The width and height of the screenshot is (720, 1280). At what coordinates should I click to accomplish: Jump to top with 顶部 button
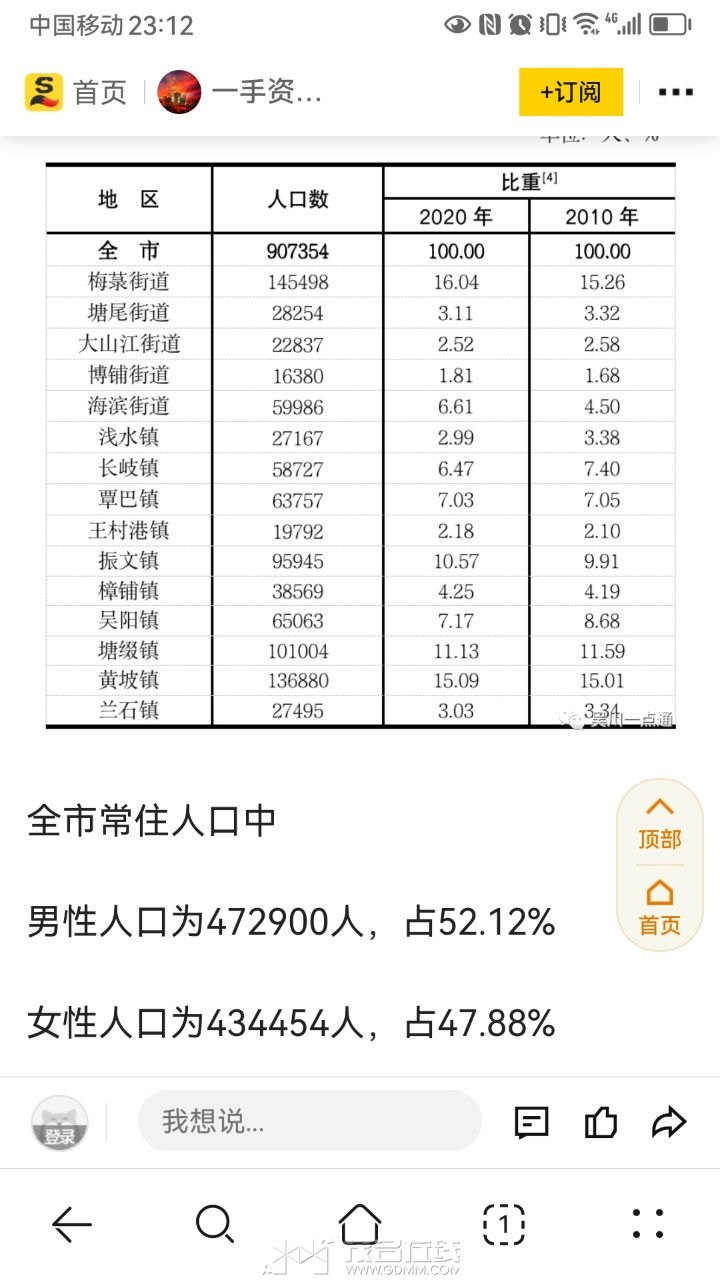659,823
